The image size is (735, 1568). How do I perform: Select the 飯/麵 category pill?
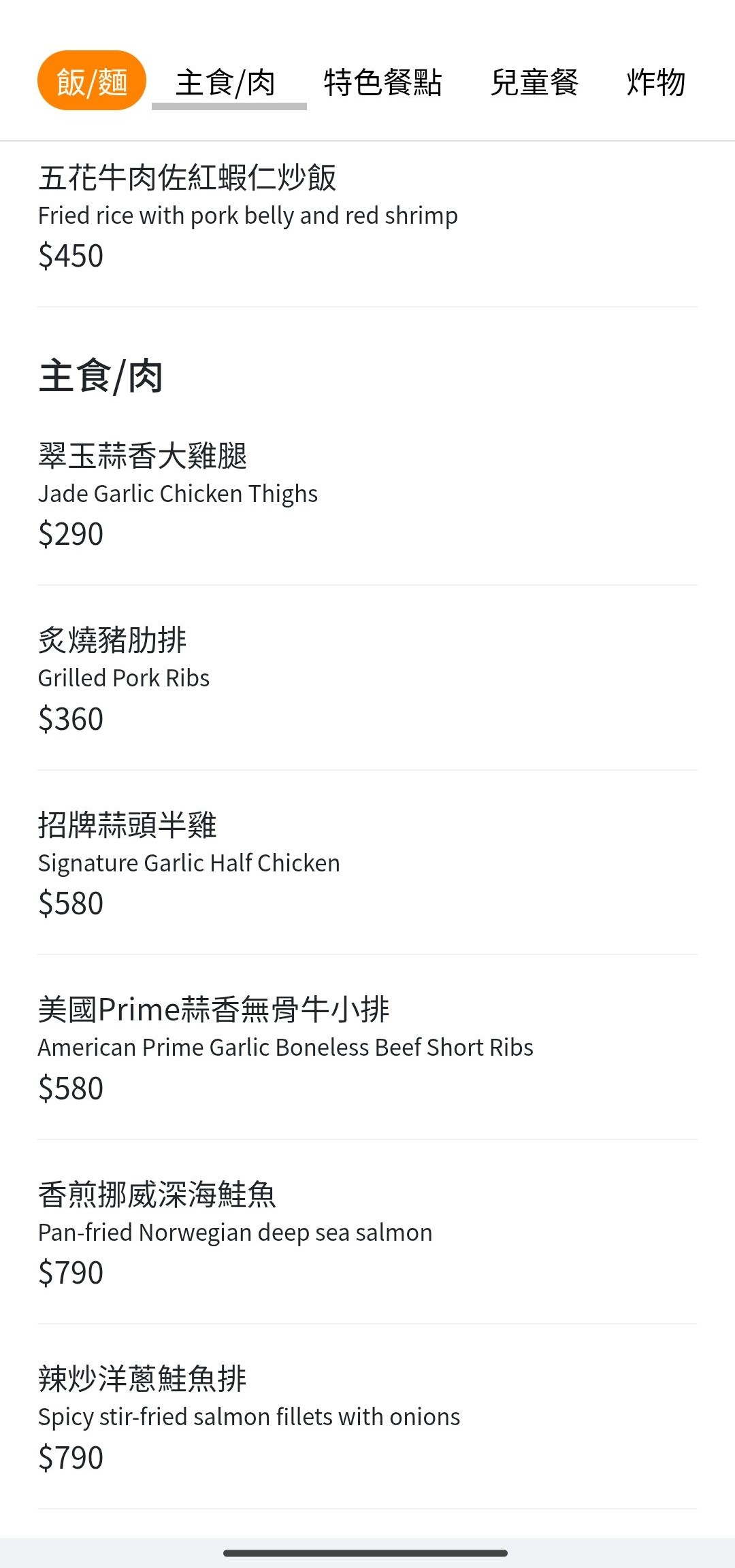[92, 80]
